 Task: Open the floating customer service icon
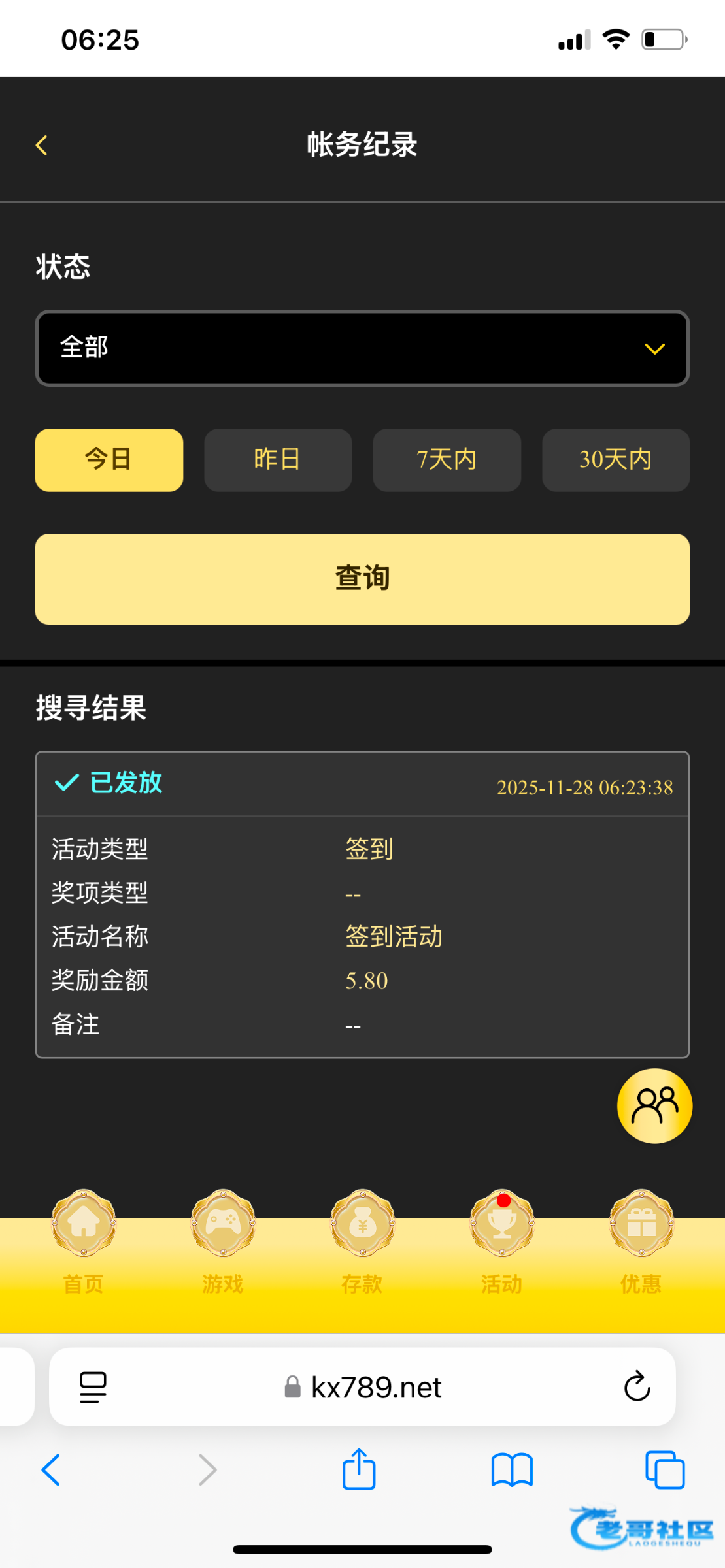point(654,1105)
